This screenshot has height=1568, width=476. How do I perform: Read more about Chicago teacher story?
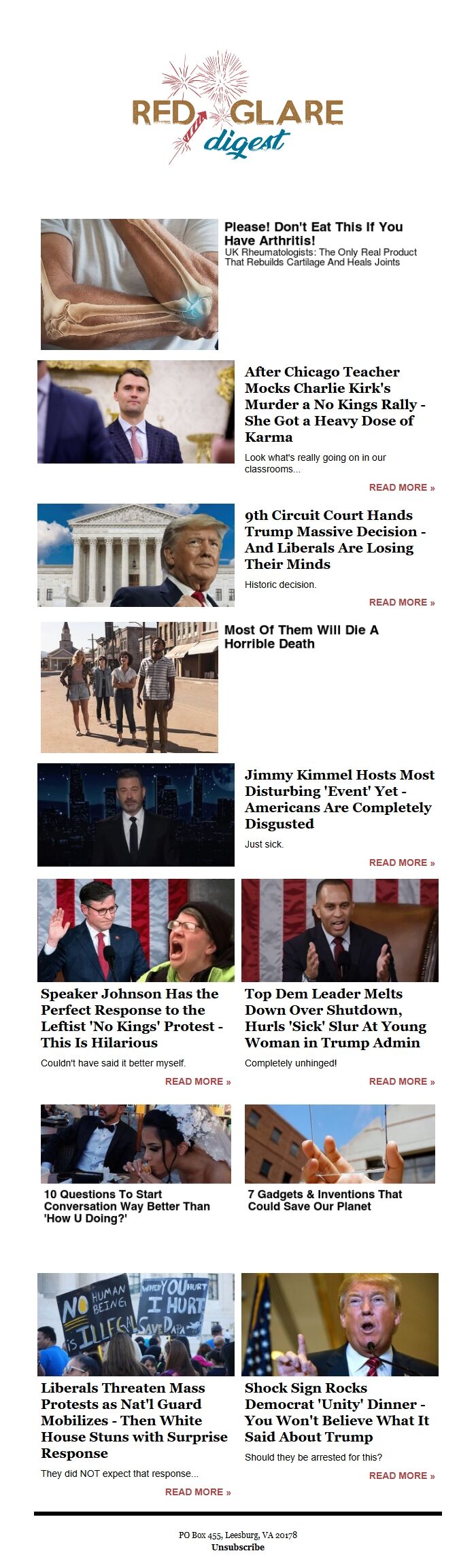pos(401,487)
